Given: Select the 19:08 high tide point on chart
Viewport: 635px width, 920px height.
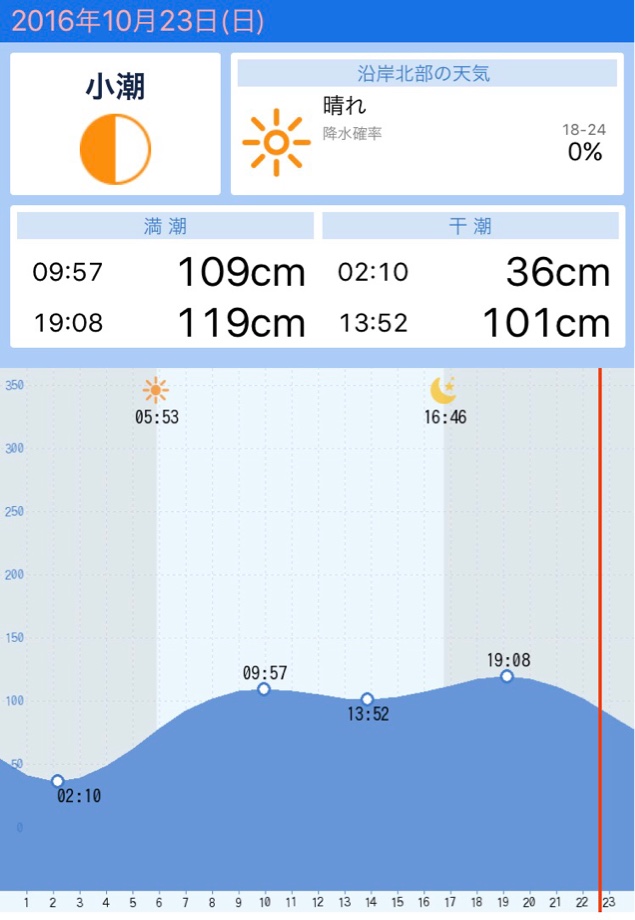Looking at the screenshot, I should tap(507, 676).
